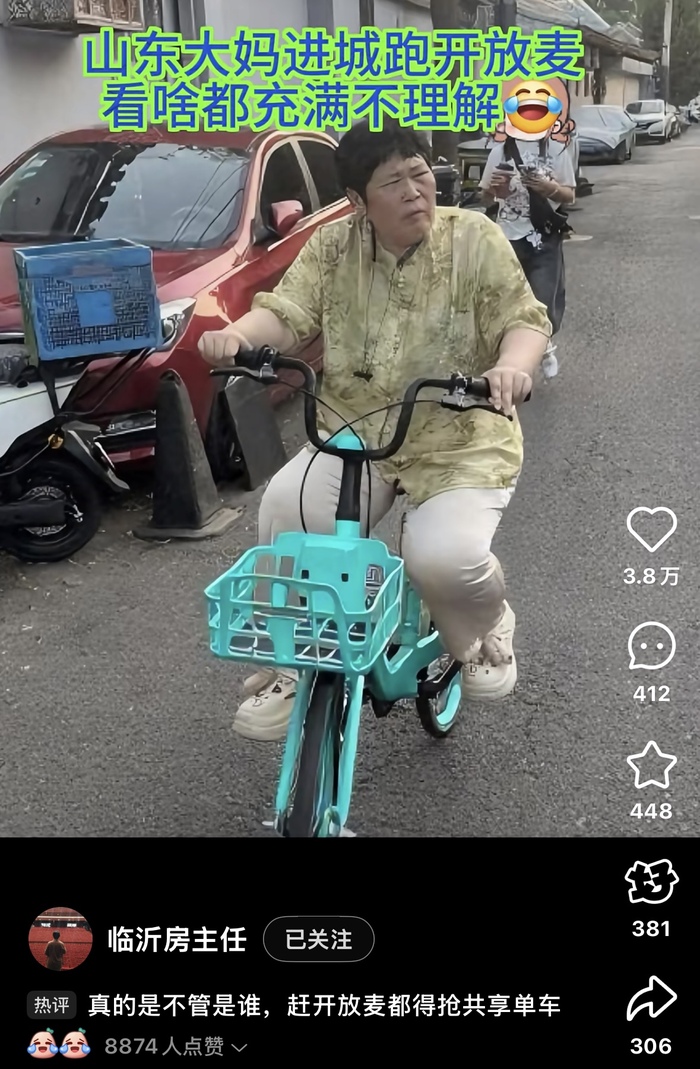Image resolution: width=700 pixels, height=1069 pixels.
Task: Tap the 已关注 following button
Action: click(x=318, y=940)
